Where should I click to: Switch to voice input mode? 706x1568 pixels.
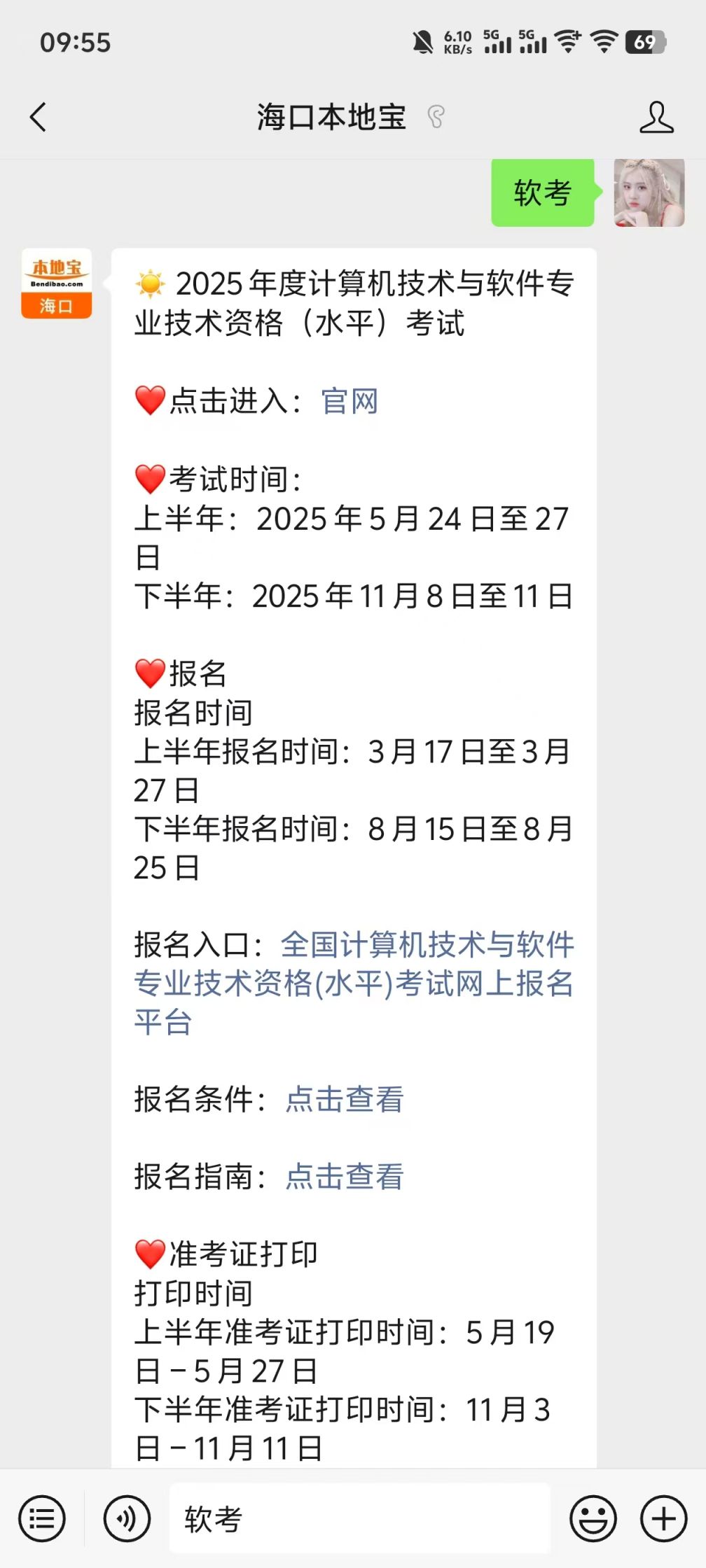[x=127, y=1519]
